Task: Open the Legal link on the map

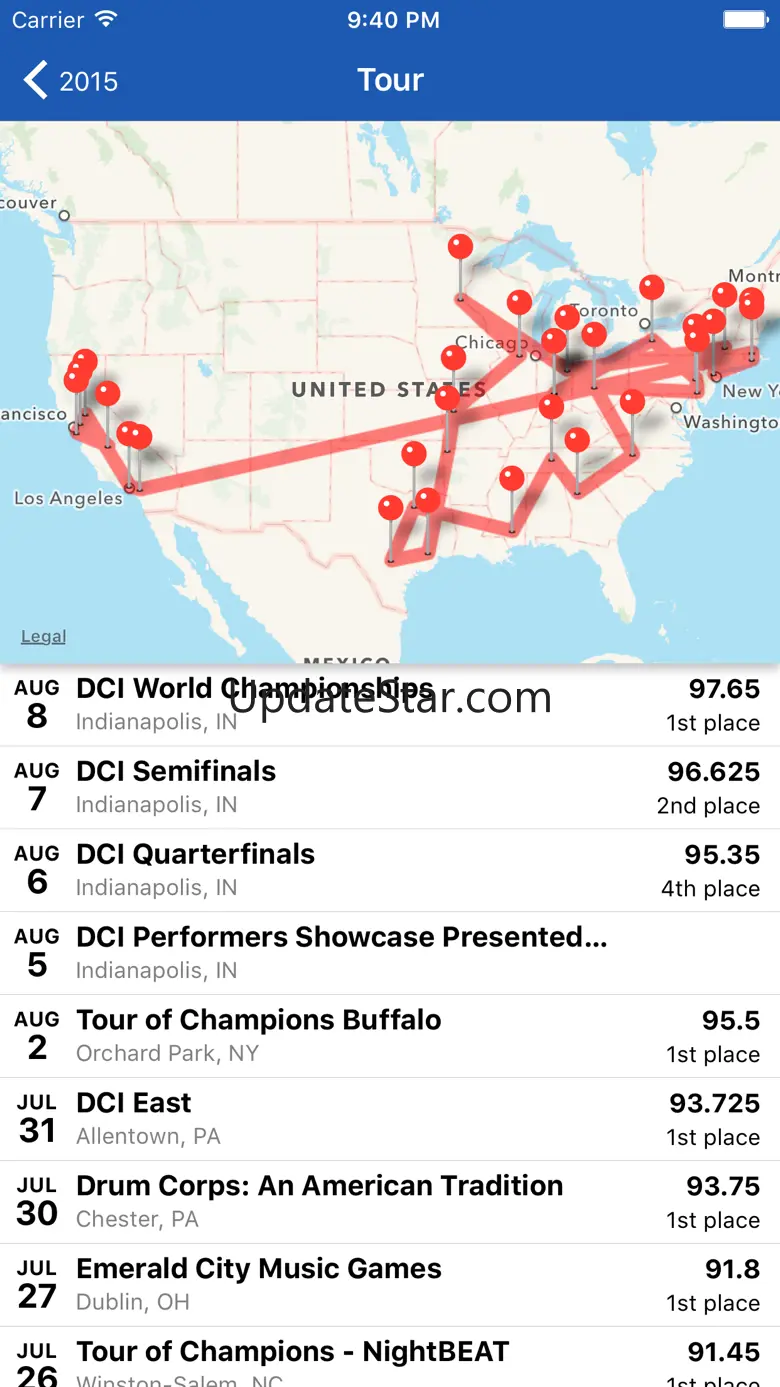Action: (43, 637)
